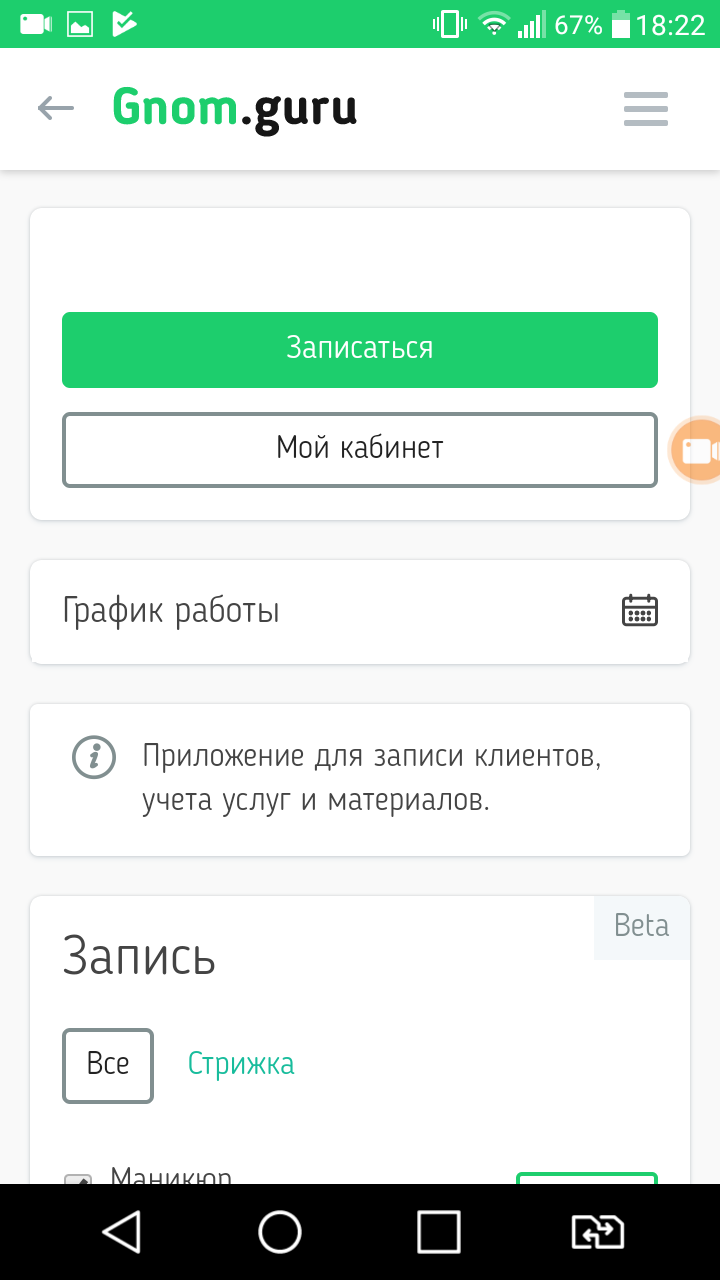This screenshot has height=1280, width=720.
Task: Open the hamburger menu
Action: coord(645,108)
